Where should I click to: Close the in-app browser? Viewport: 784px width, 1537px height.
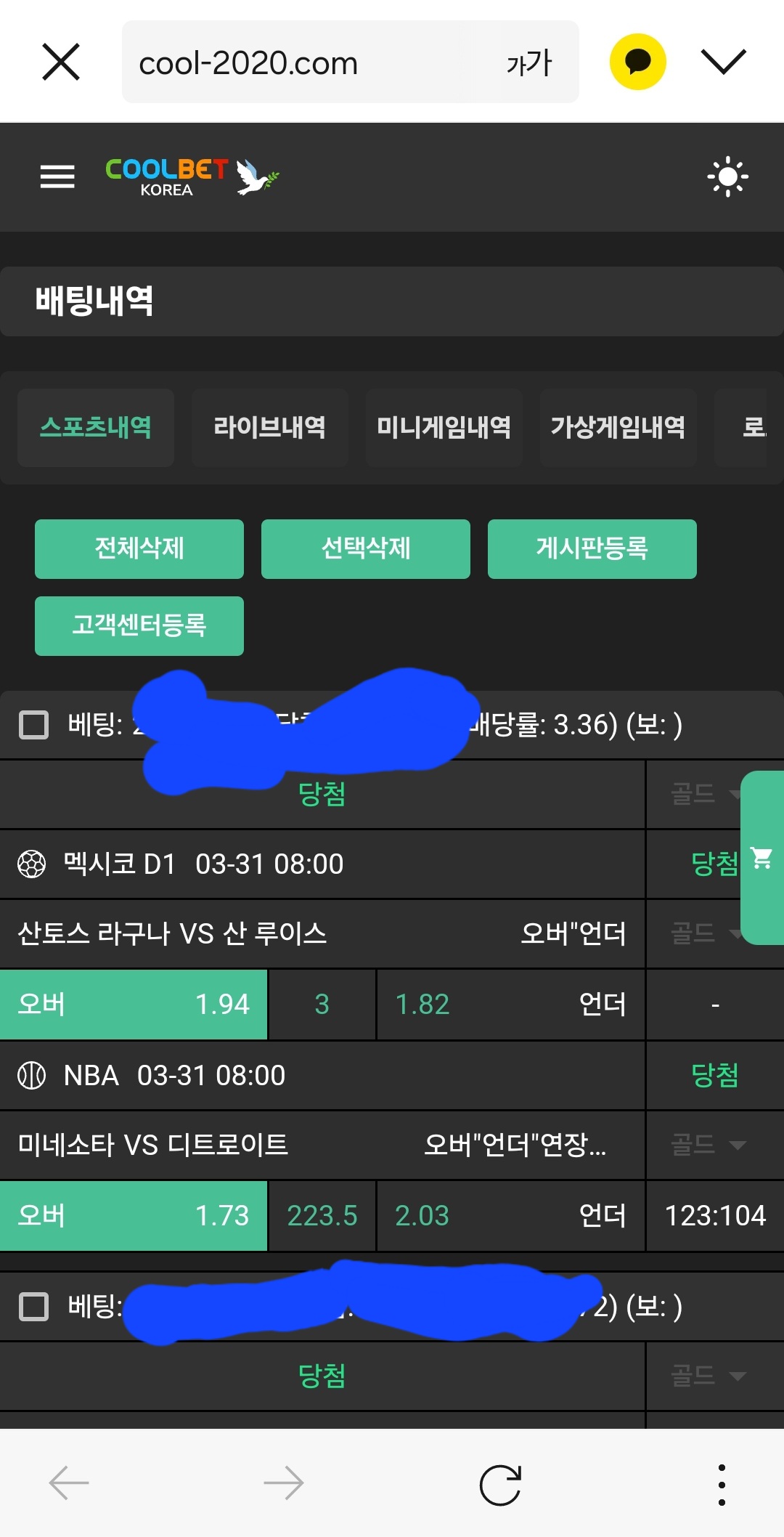[61, 62]
